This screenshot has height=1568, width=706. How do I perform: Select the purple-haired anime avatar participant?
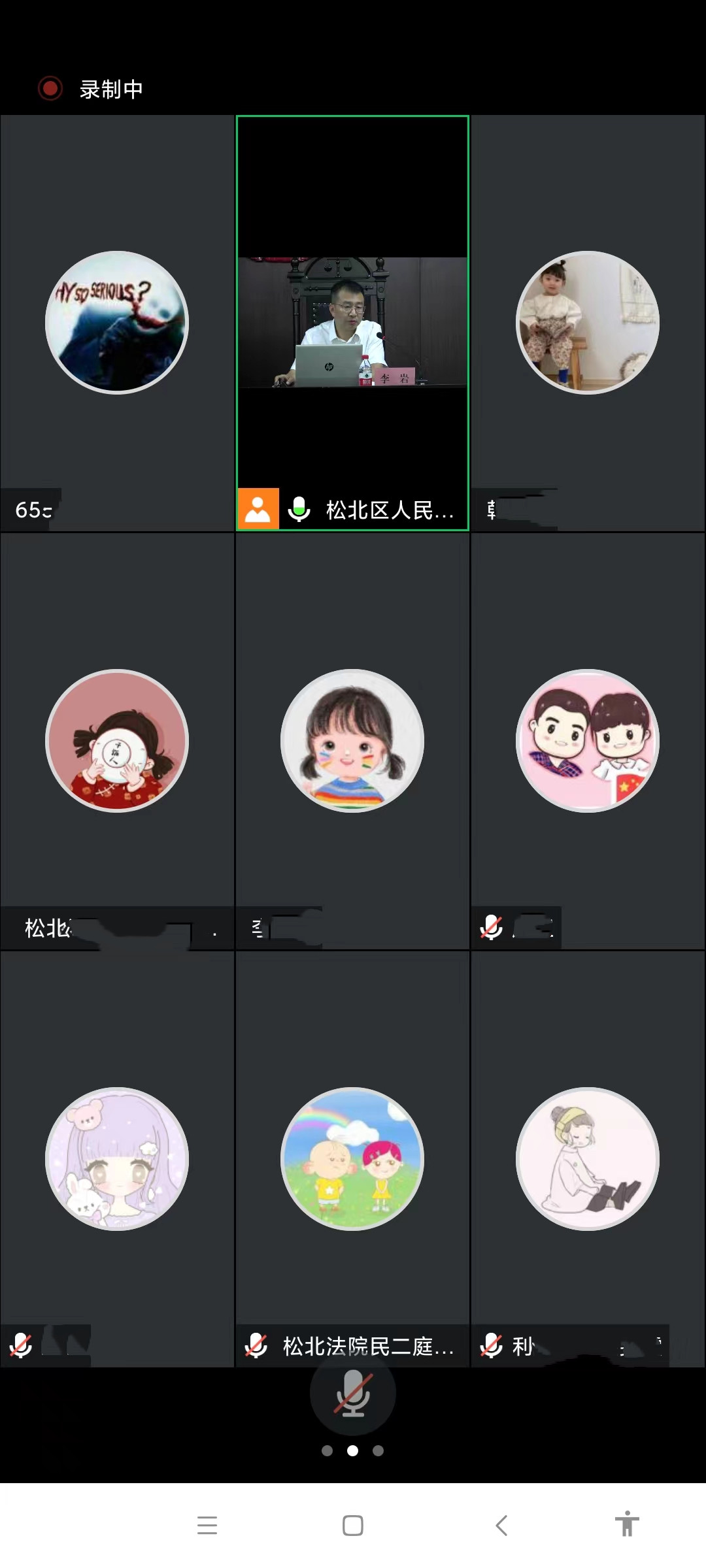click(x=117, y=1159)
